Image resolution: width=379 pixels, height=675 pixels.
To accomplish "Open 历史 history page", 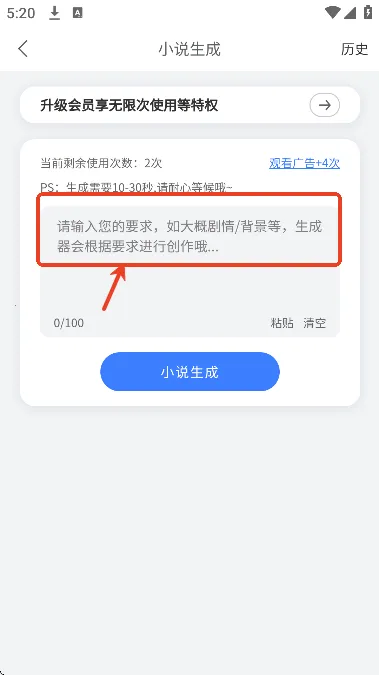I will (354, 49).
